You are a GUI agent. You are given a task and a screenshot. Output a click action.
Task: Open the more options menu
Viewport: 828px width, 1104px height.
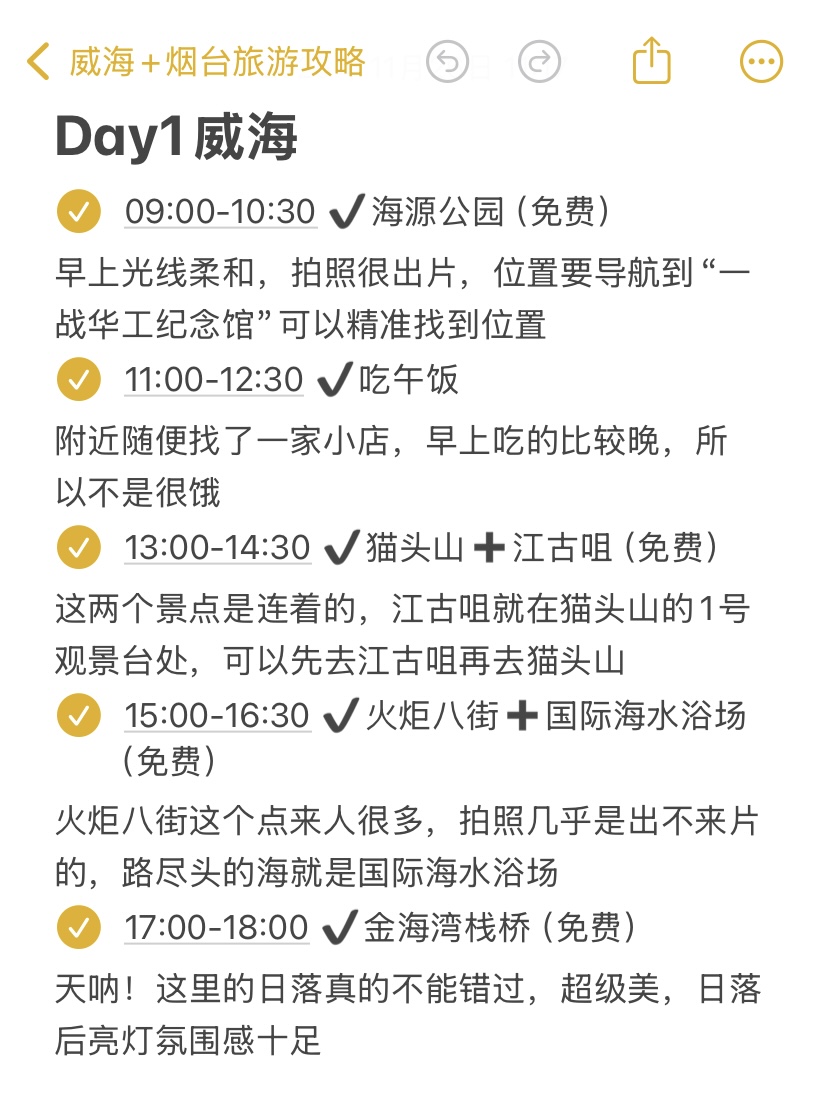coord(762,62)
